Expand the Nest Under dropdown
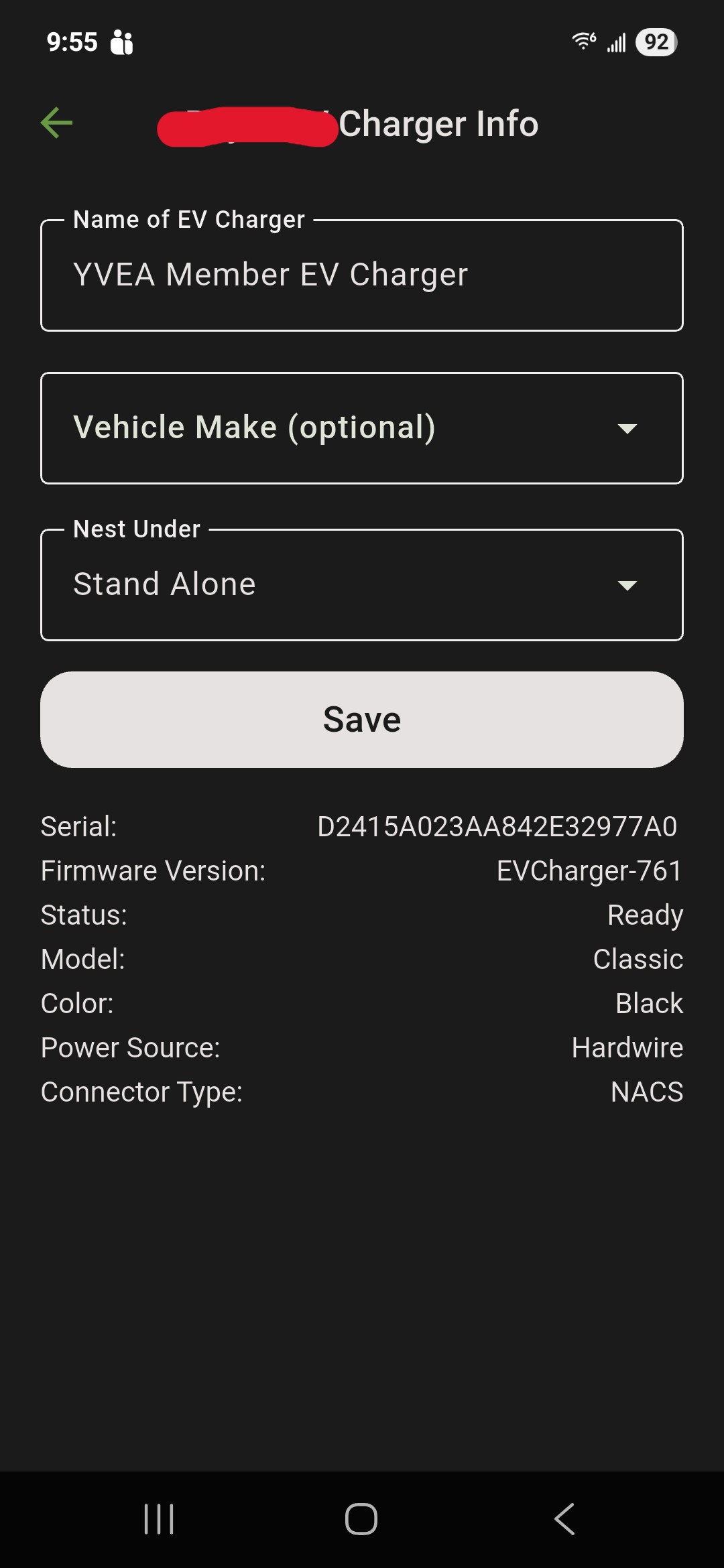This screenshot has width=724, height=1568. click(362, 585)
